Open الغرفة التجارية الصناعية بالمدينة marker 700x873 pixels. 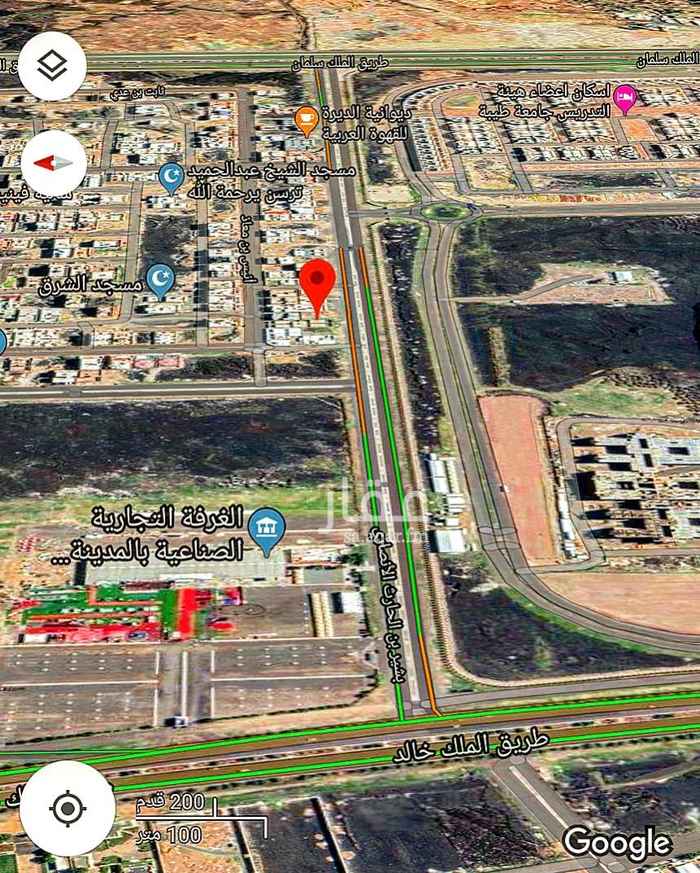[267, 530]
